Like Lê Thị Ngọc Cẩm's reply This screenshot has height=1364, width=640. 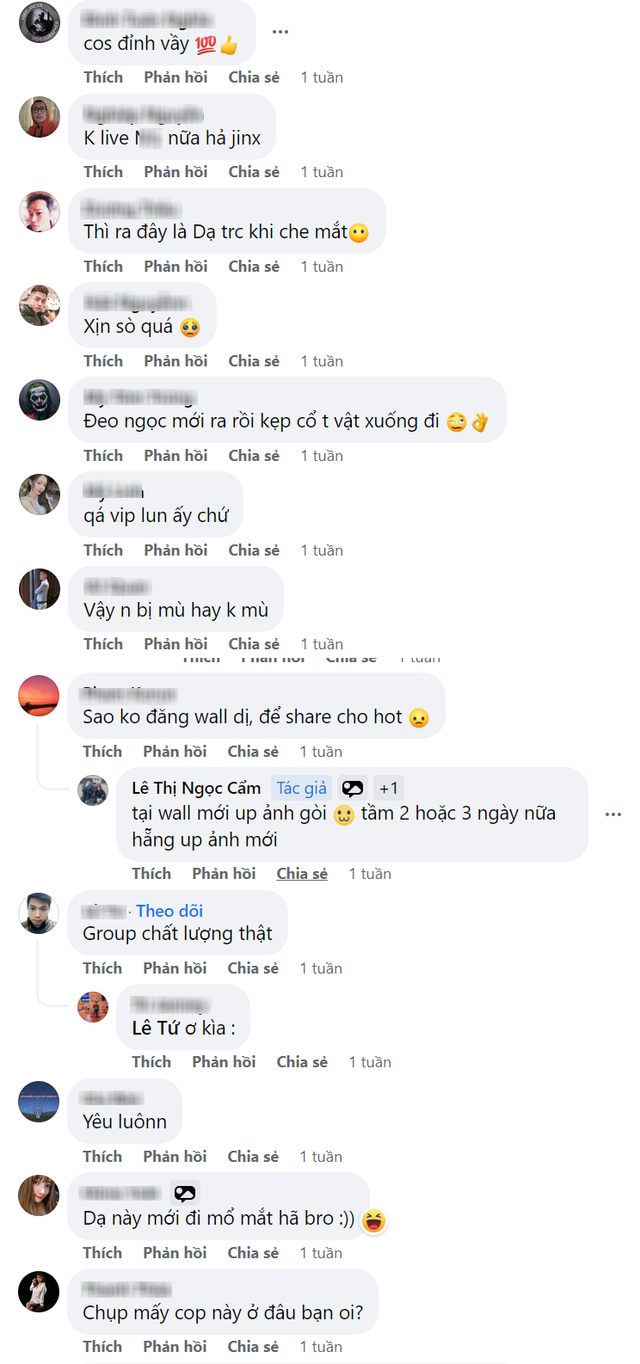coord(151,873)
